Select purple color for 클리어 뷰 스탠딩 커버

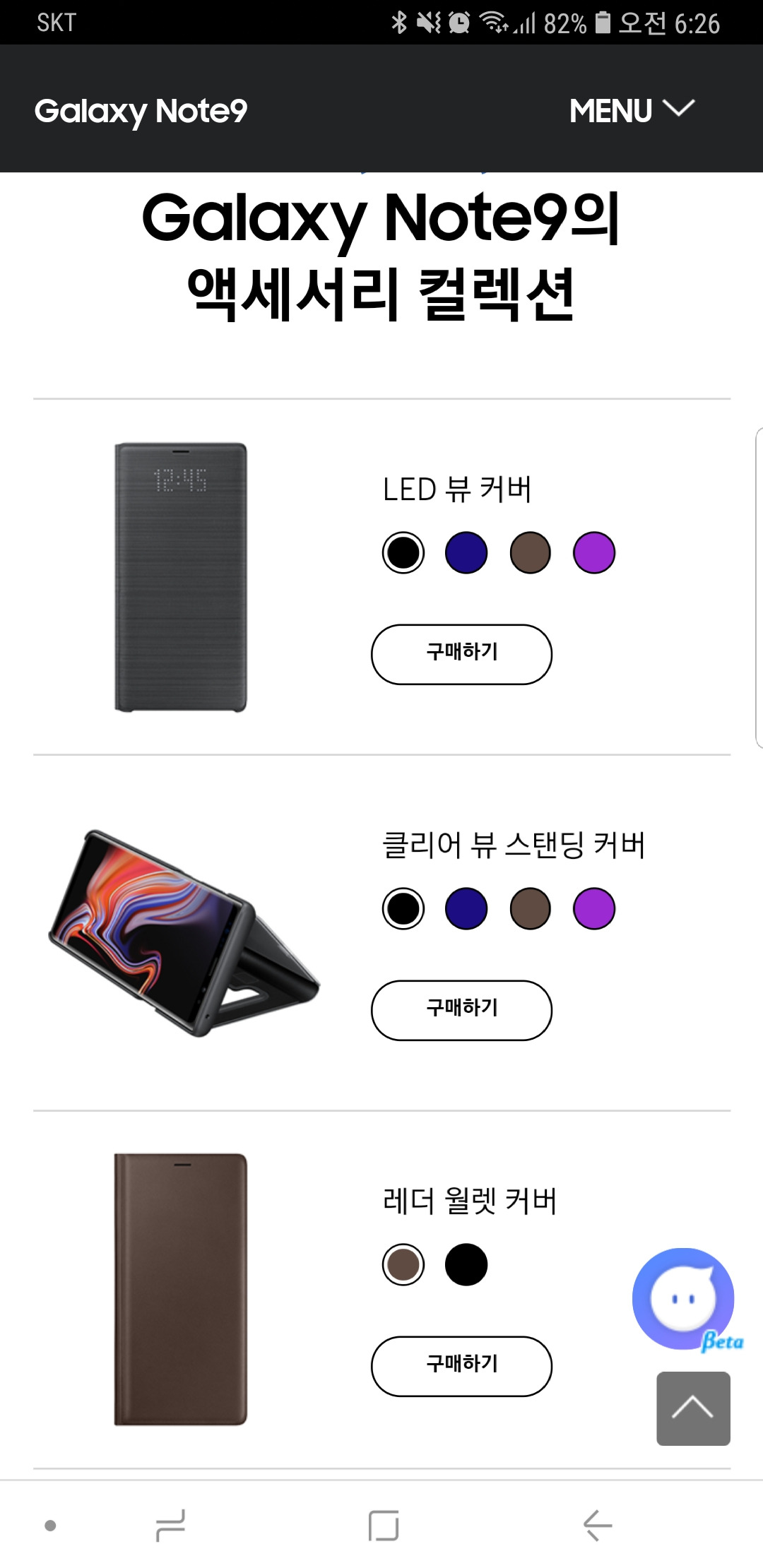tap(594, 908)
